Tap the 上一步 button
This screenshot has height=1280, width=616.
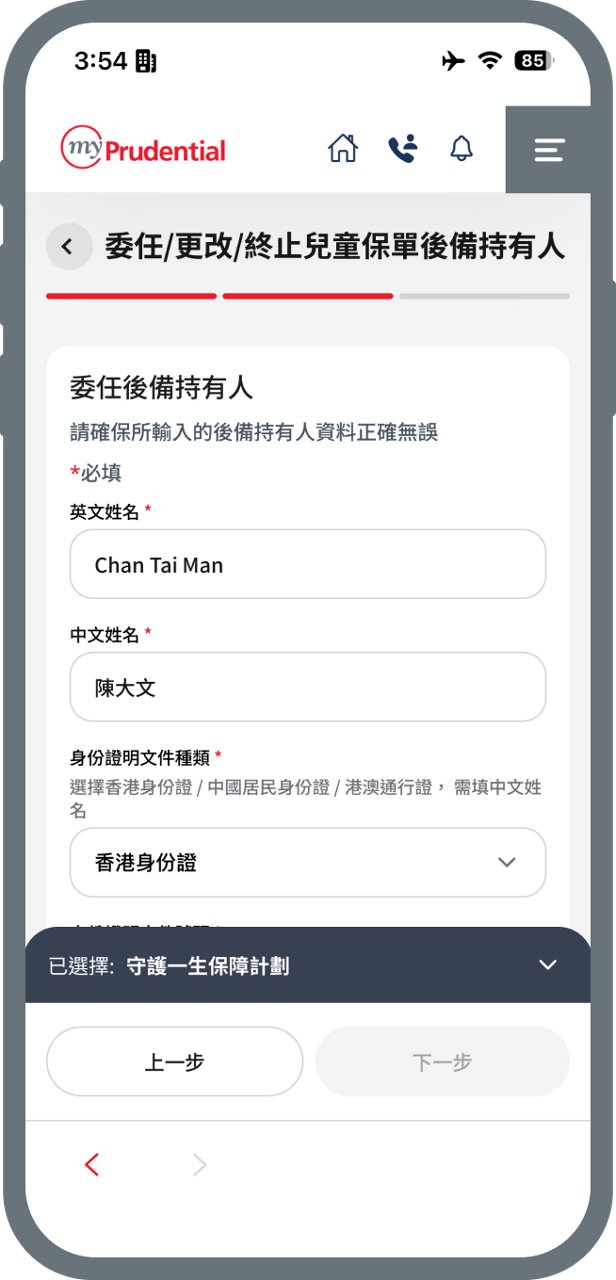(174, 1062)
